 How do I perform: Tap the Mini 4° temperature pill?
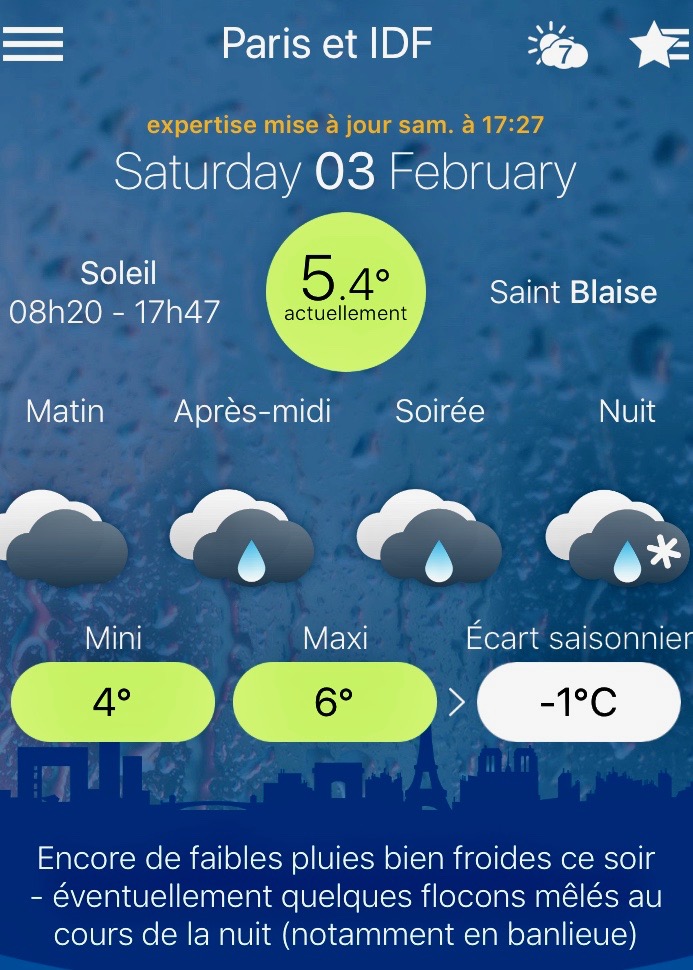(112, 702)
